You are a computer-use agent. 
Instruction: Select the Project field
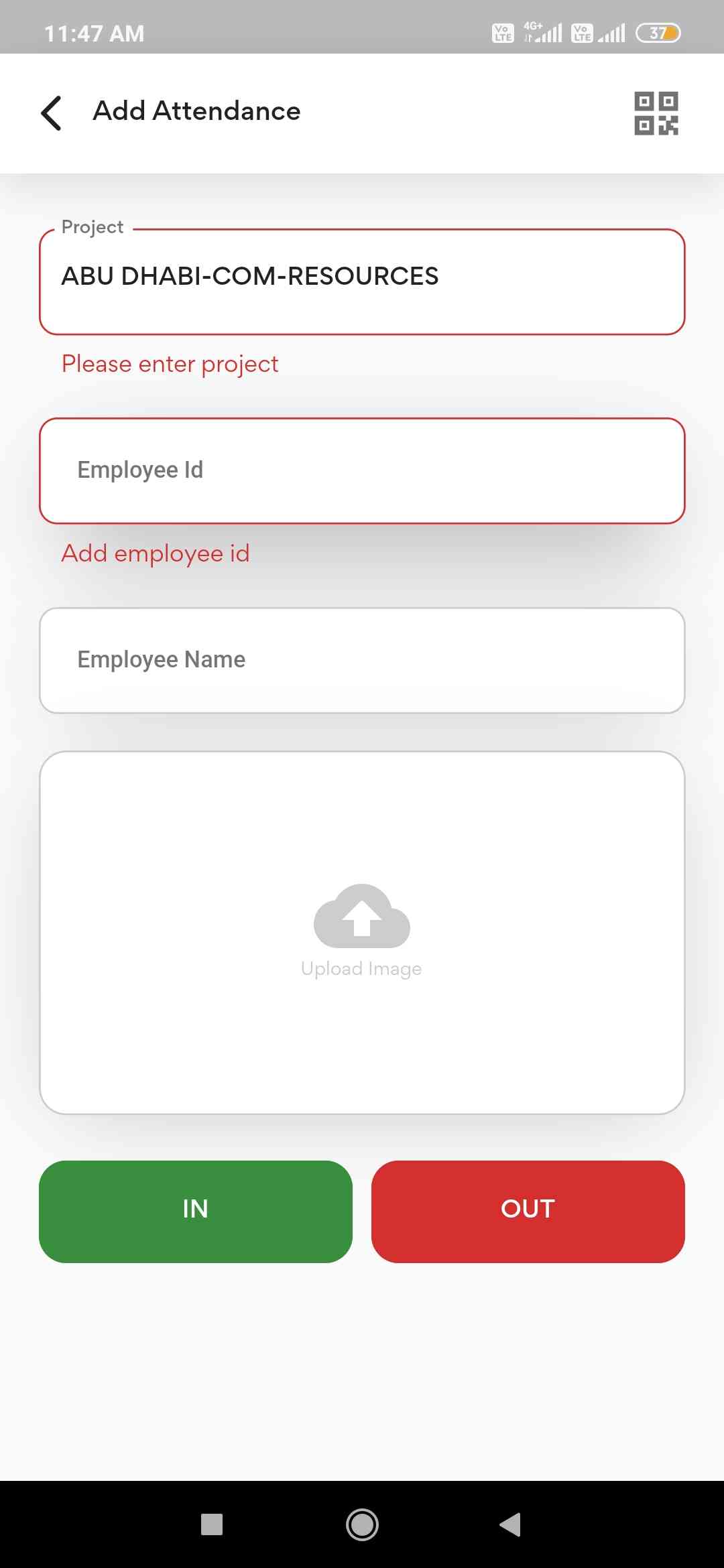[362, 281]
